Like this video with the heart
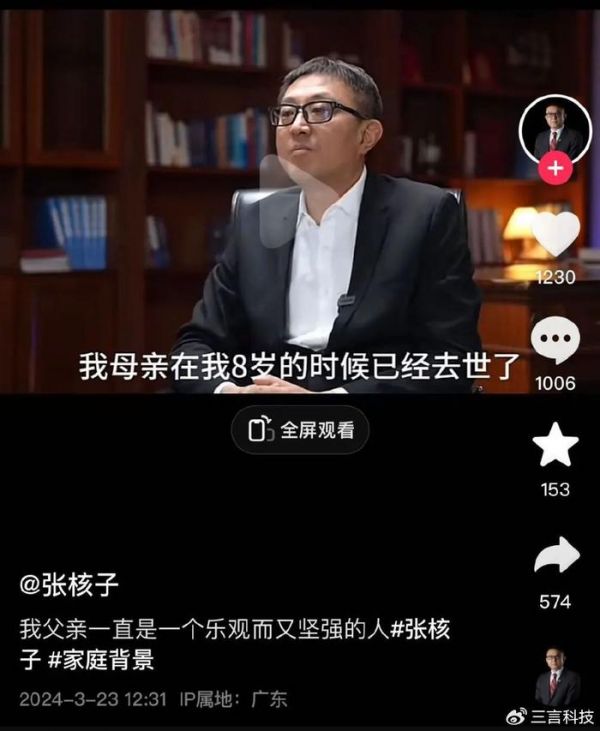This screenshot has height=731, width=600. (555, 235)
